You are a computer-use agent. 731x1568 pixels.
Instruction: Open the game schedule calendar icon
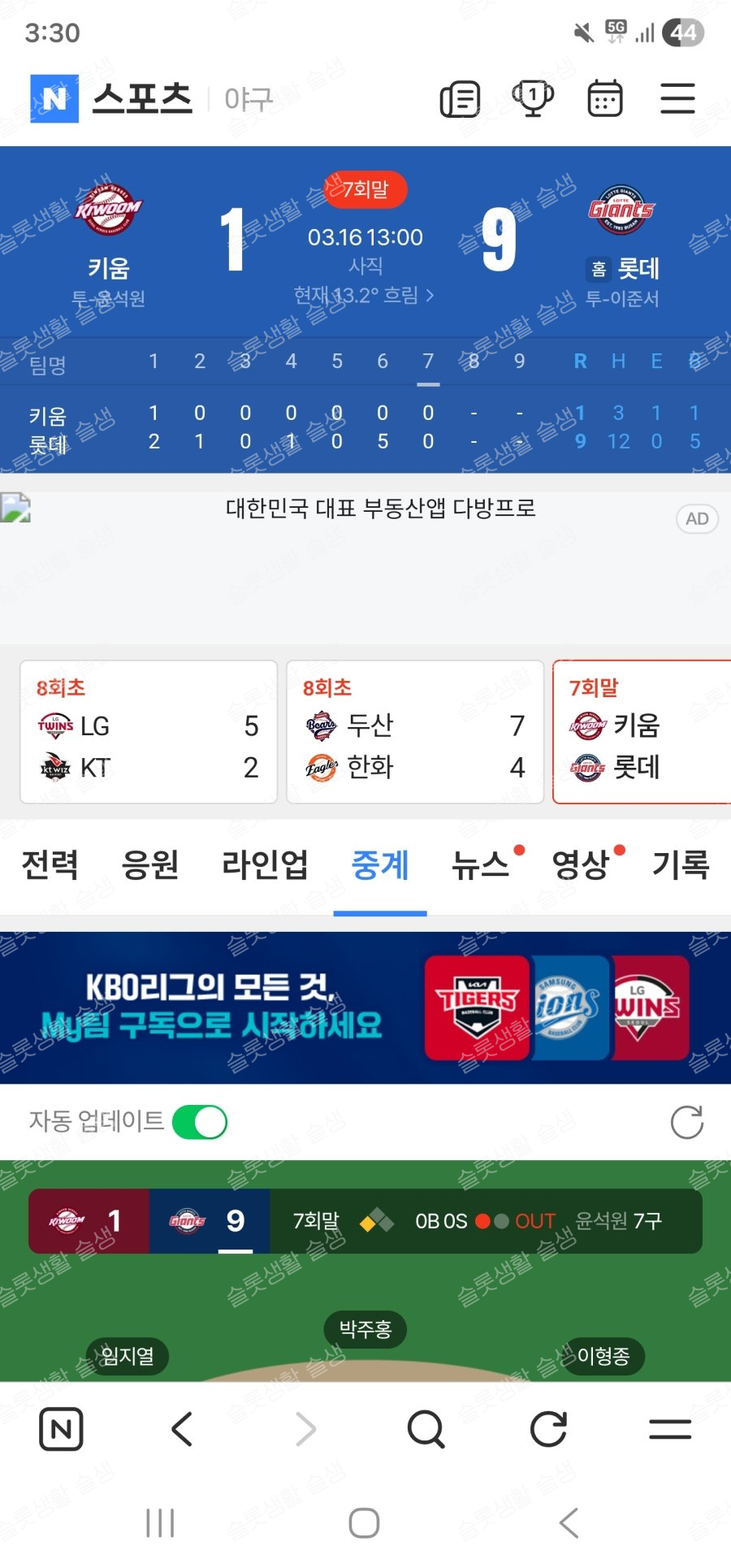(x=605, y=99)
